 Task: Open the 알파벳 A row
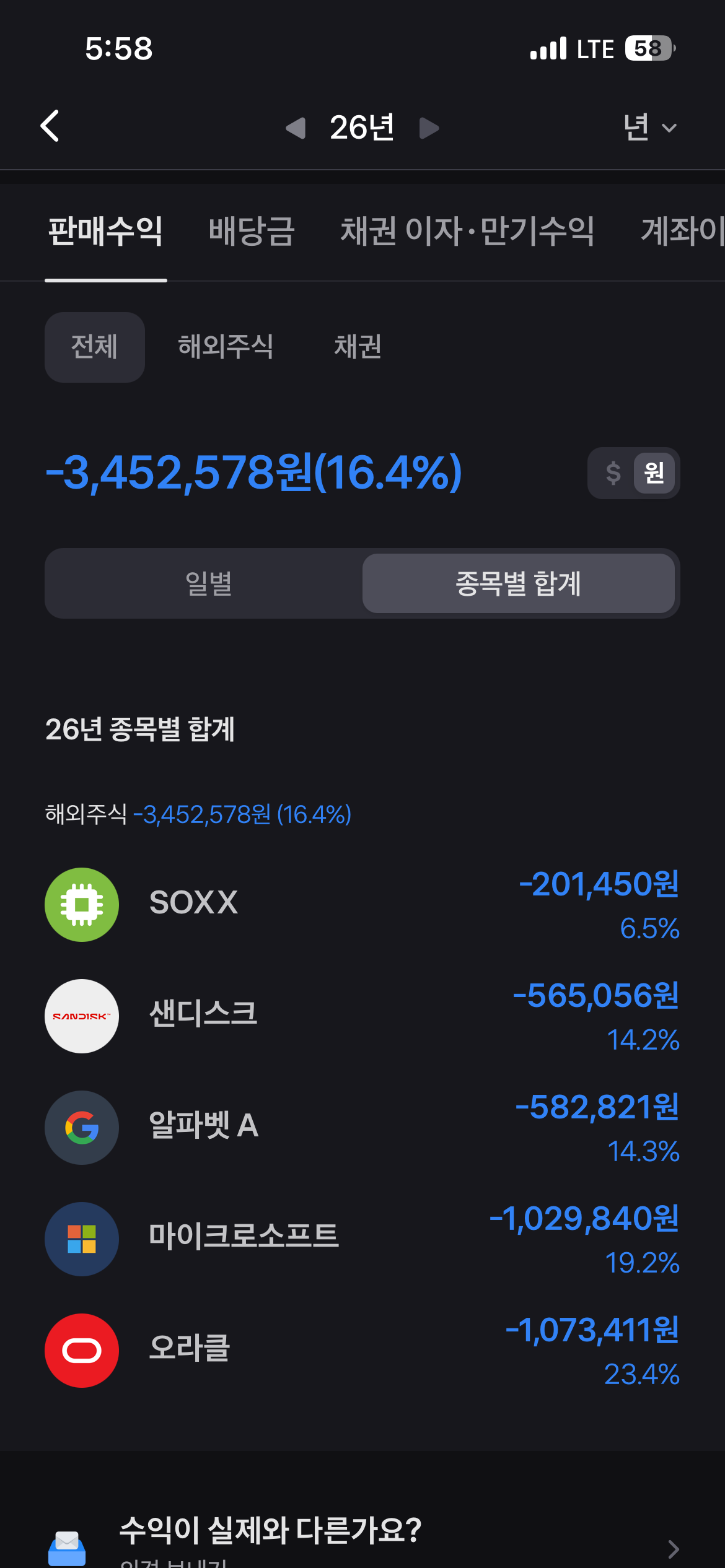[362, 1127]
